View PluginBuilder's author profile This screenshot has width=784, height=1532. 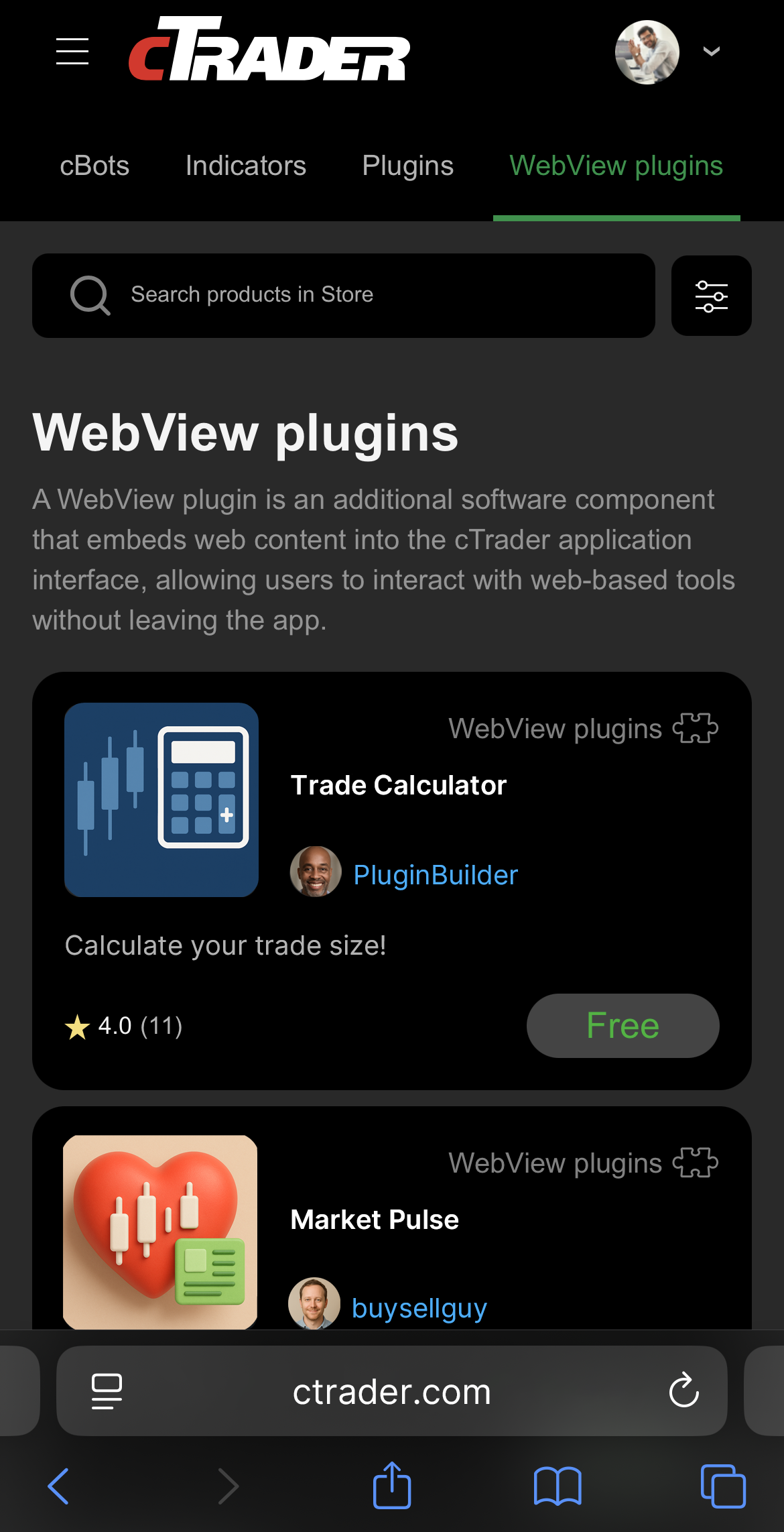coord(435,875)
